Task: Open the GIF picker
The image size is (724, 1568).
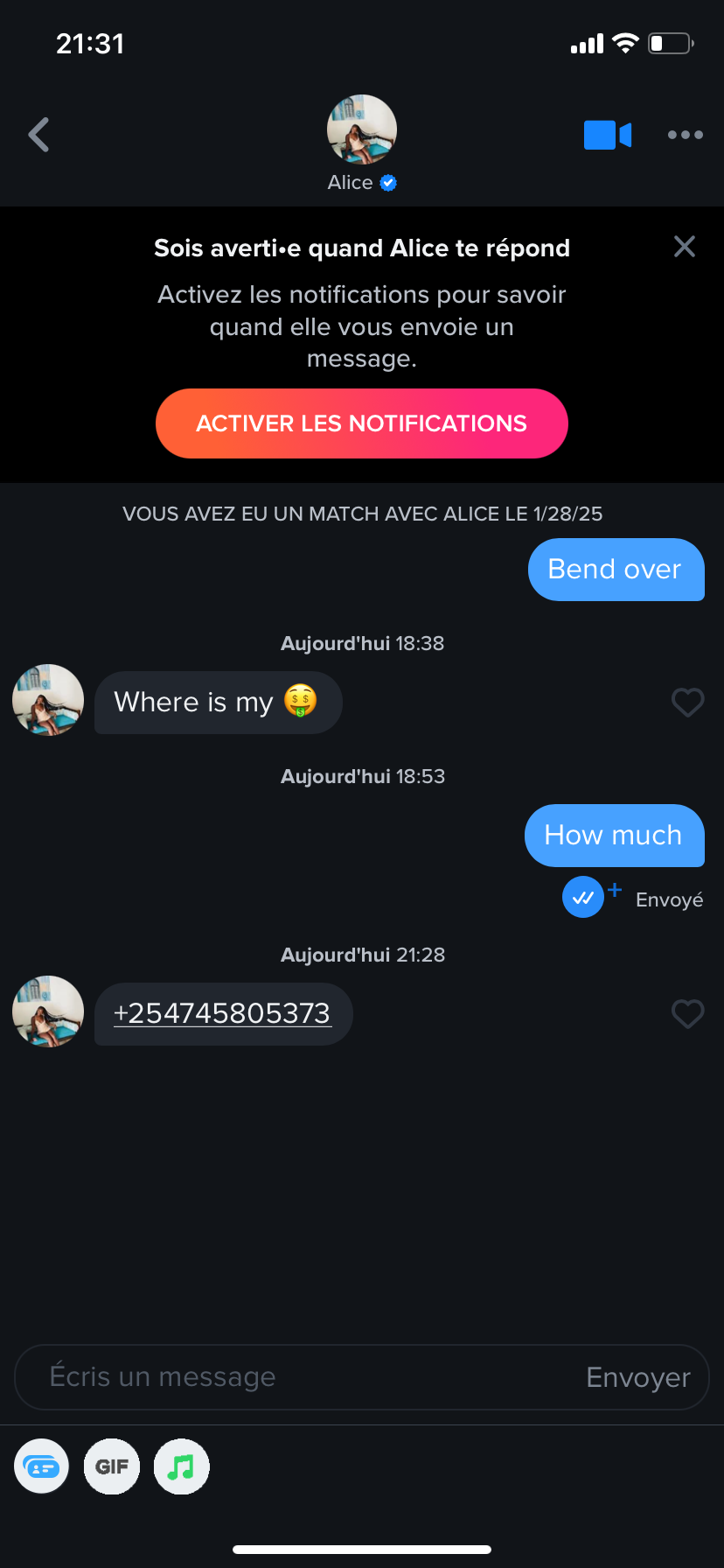Action: click(x=112, y=1466)
